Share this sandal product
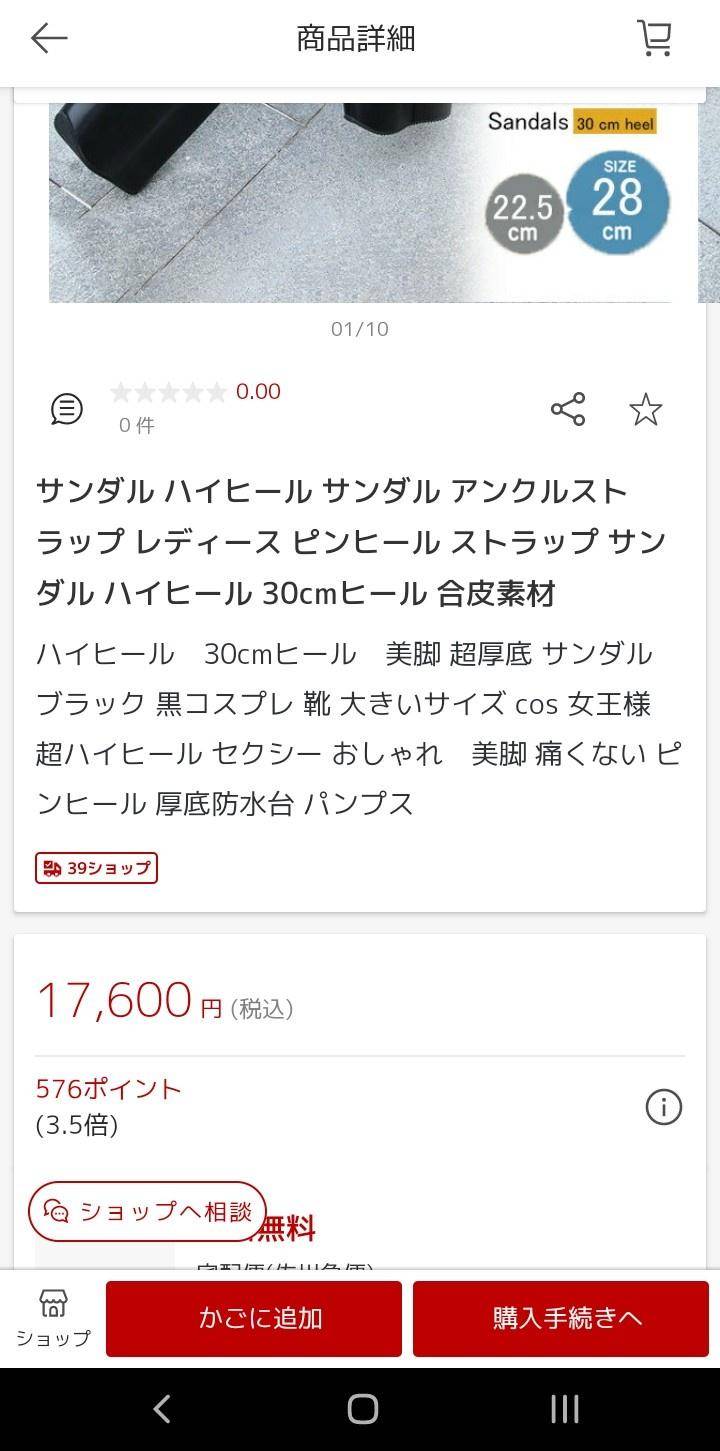 tap(567, 409)
